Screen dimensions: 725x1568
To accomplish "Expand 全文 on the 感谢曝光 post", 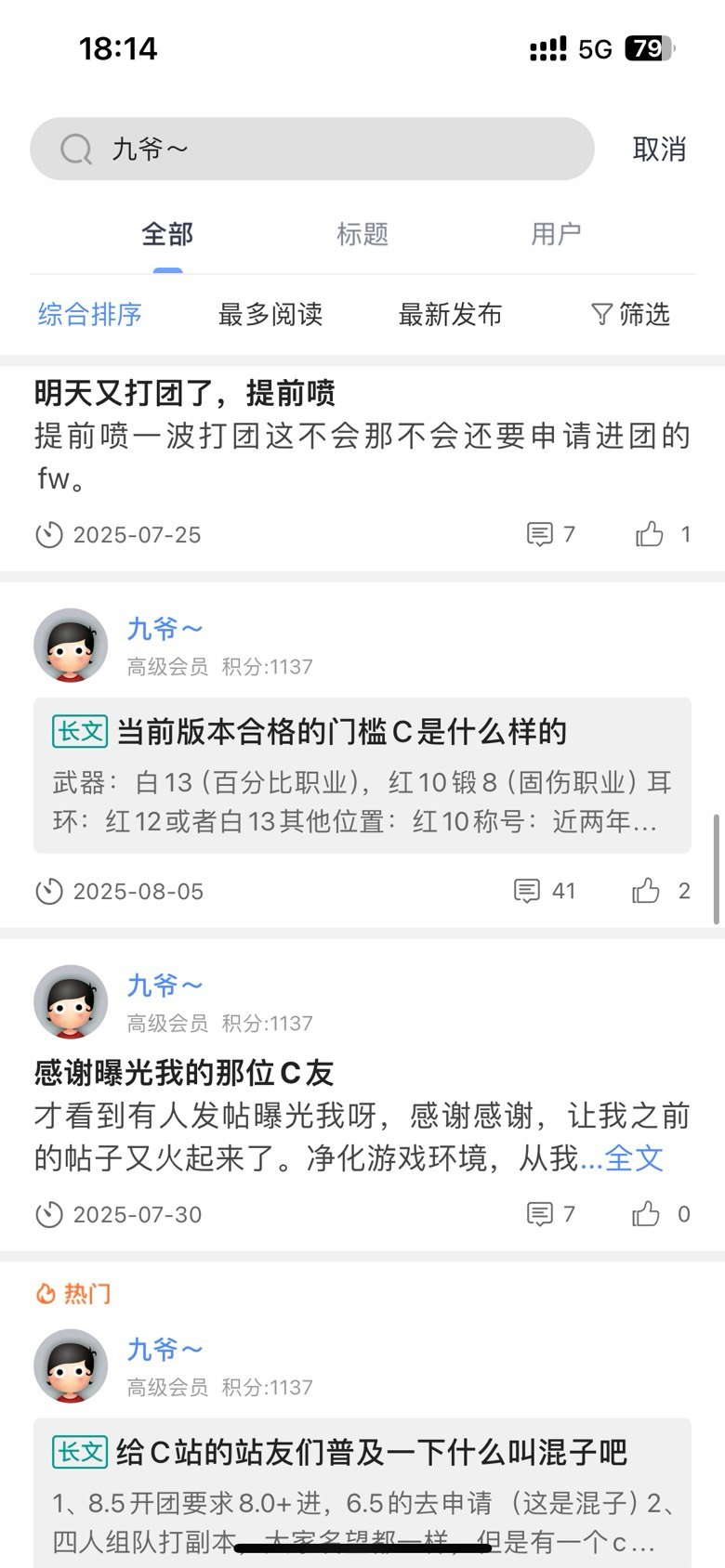I will pos(634,1158).
